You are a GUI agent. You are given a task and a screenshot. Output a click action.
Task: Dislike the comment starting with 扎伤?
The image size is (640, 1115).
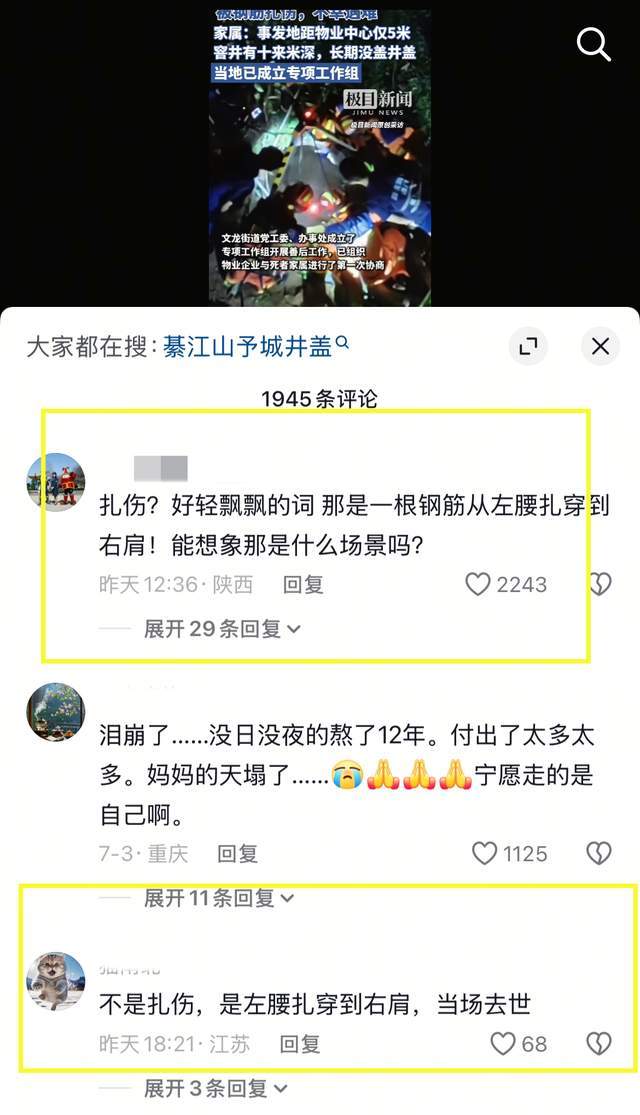coord(599,584)
